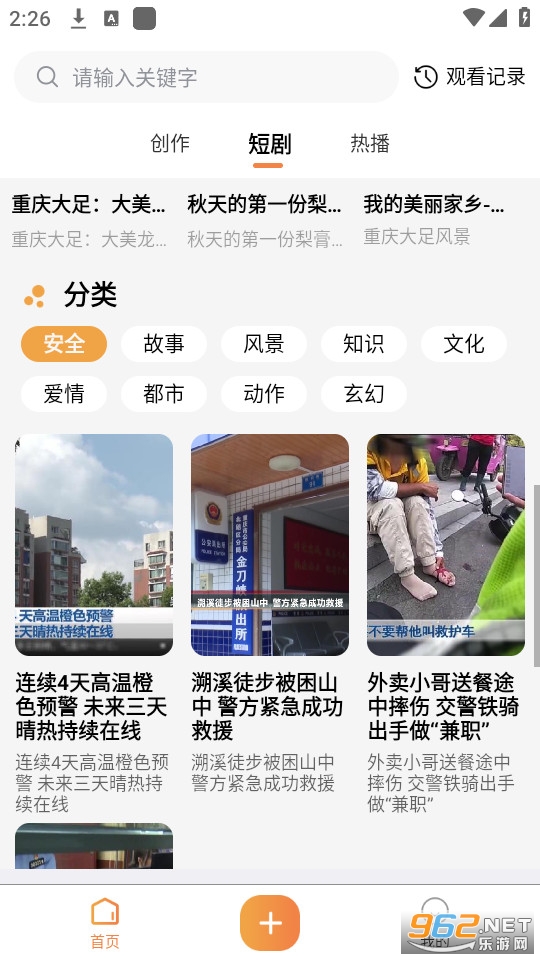
Task: Tap the orange plus create button
Action: tap(270, 923)
